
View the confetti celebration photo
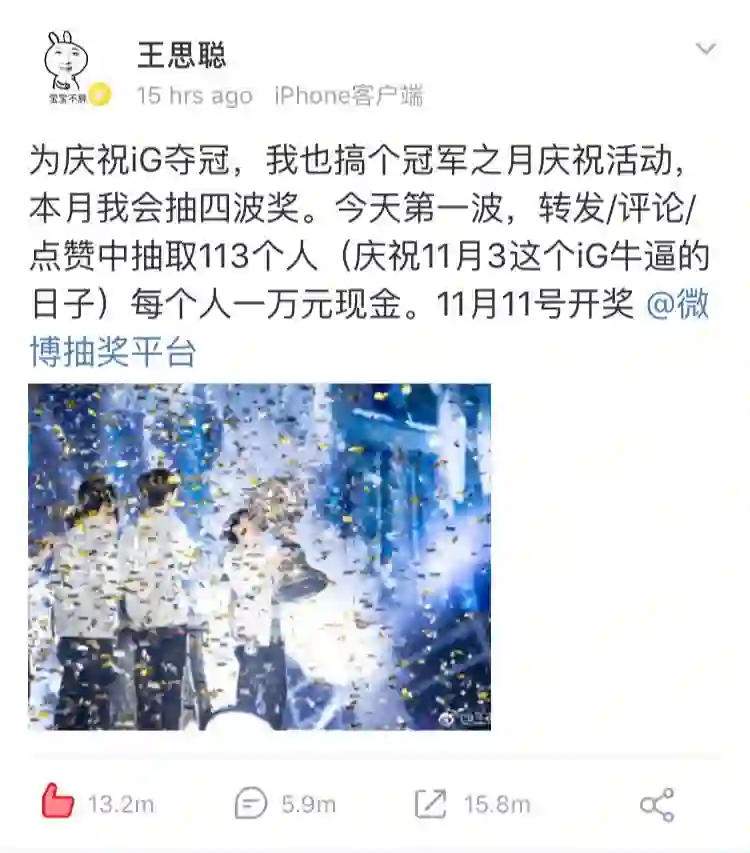(x=259, y=557)
